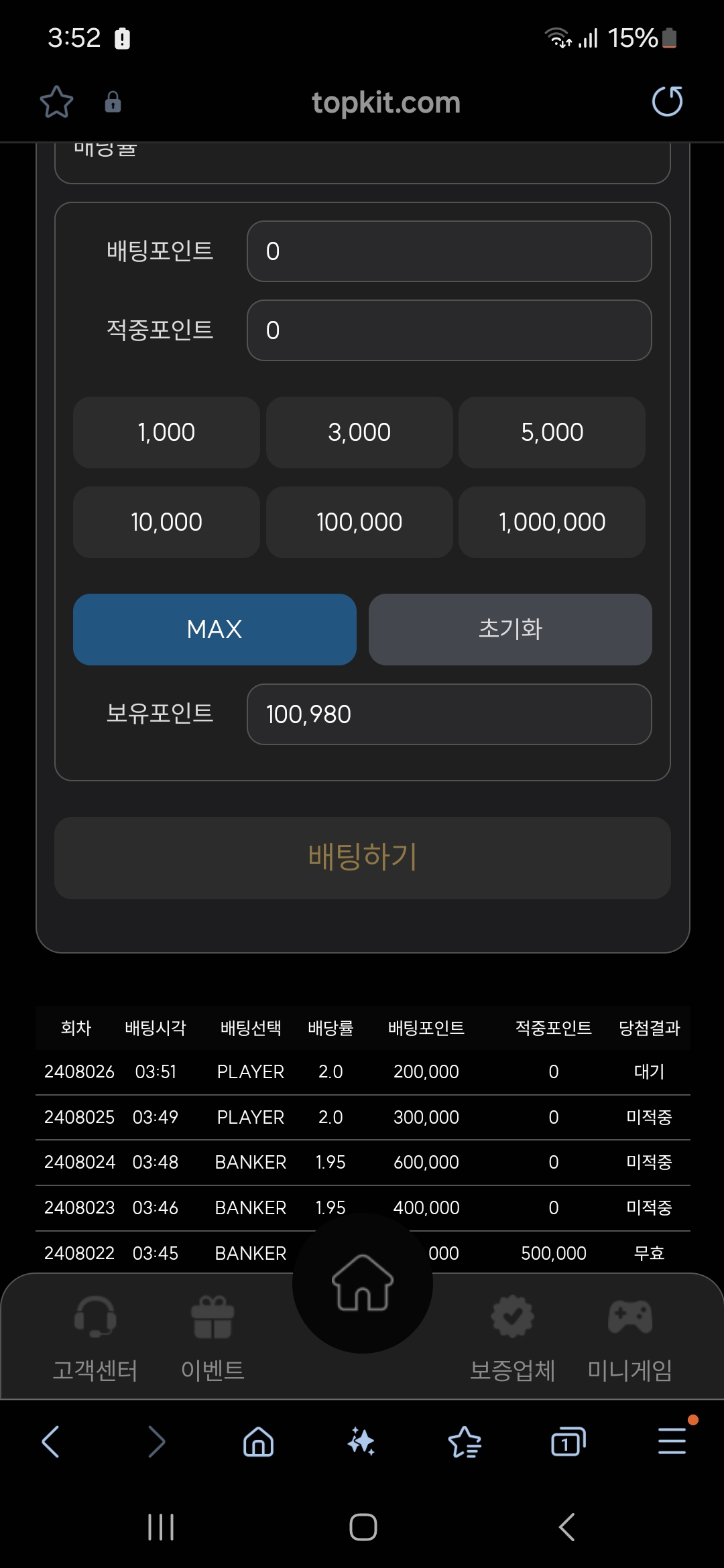Place the bet with 배팅하기
The width and height of the screenshot is (724, 1568).
coord(362,857)
